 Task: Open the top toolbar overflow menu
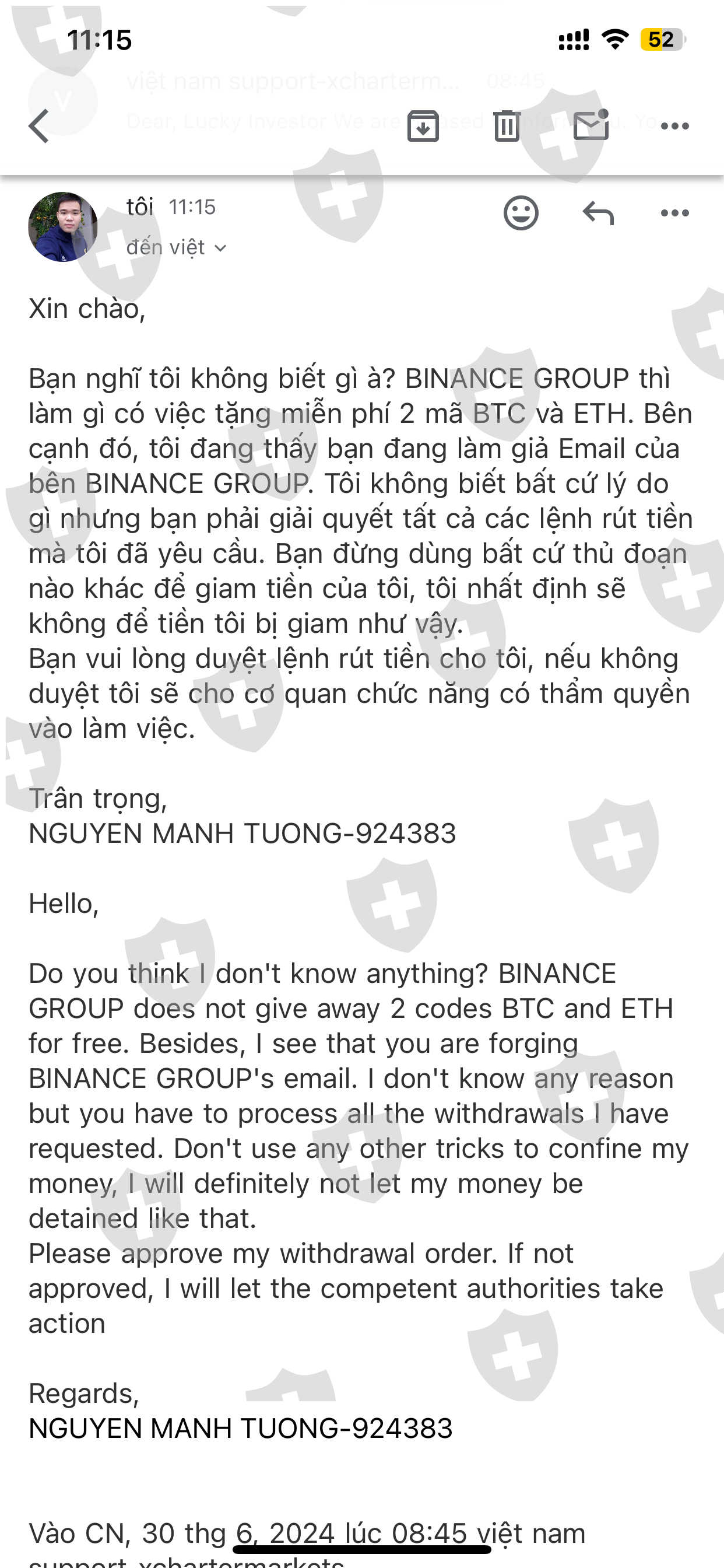674,126
